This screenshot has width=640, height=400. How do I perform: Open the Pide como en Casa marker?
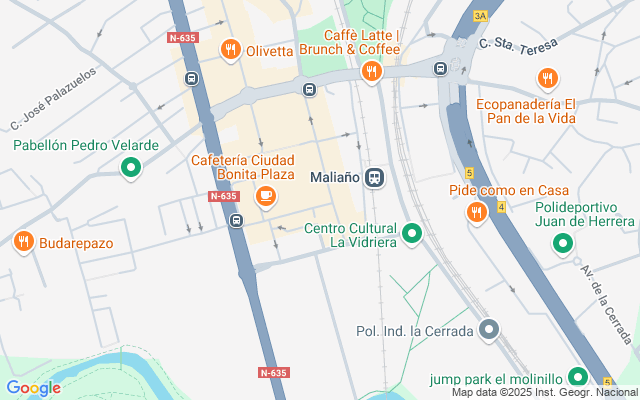click(x=476, y=212)
